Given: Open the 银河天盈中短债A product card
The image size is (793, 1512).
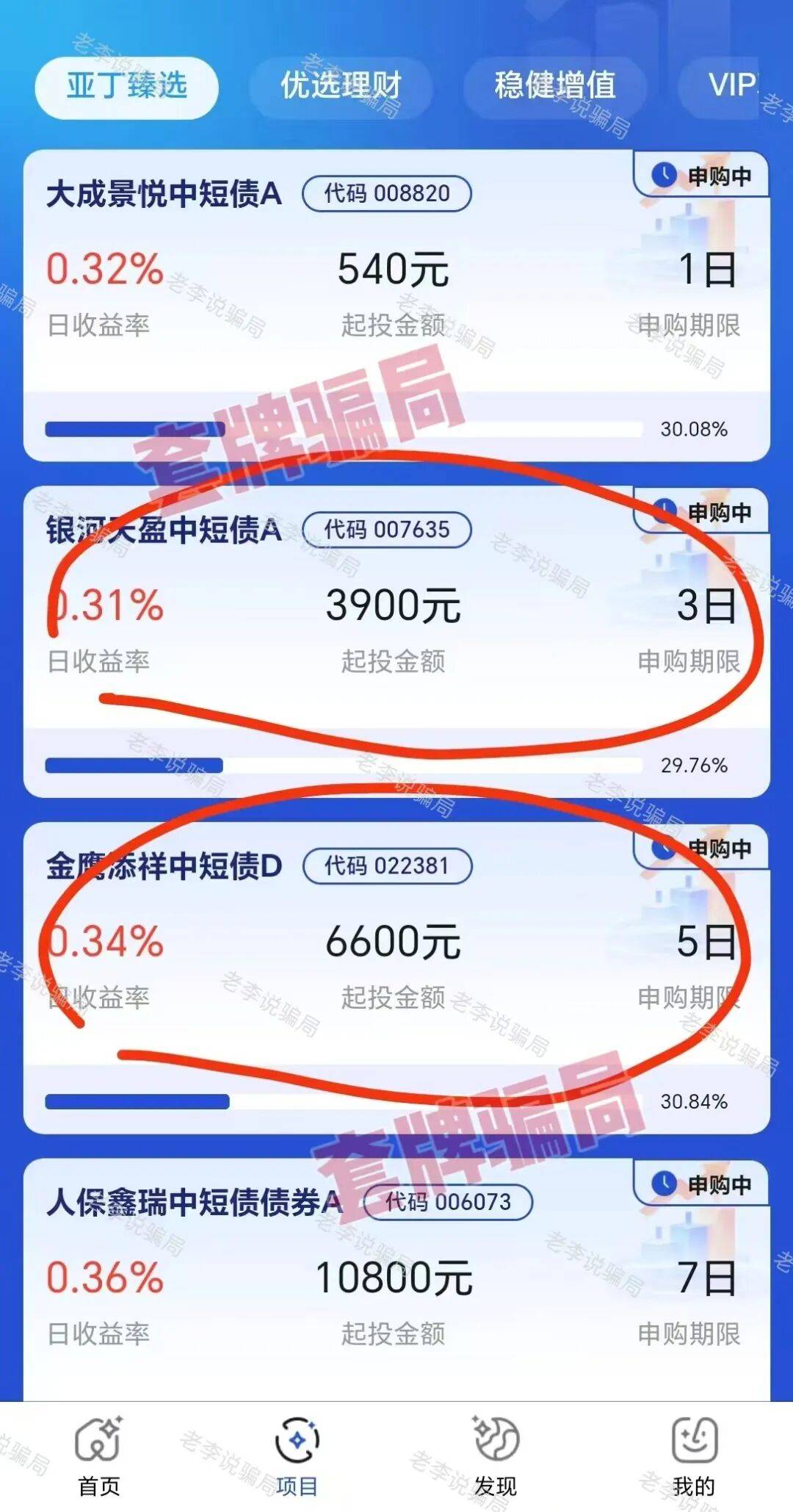Looking at the screenshot, I should tap(396, 641).
